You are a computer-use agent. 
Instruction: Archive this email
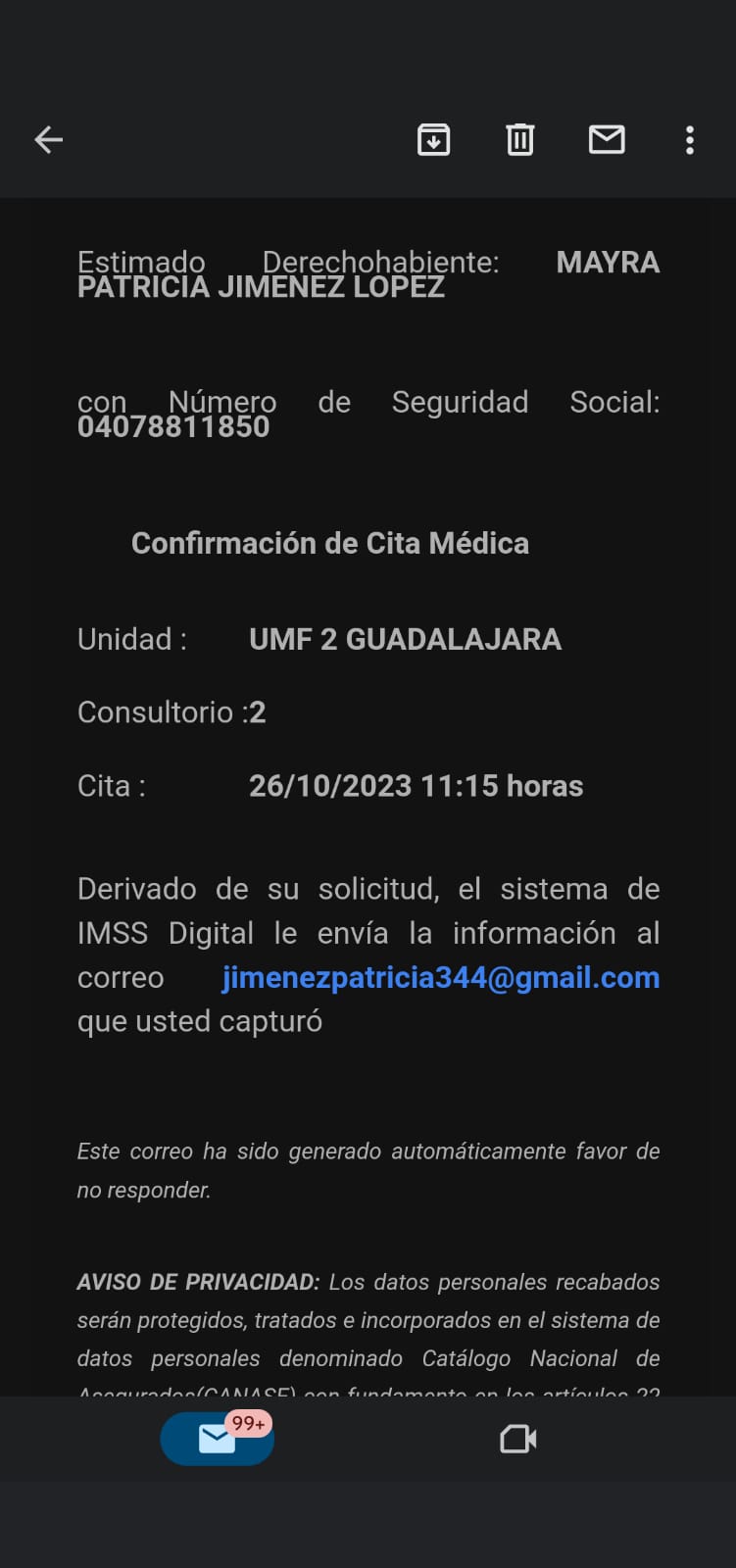point(434,140)
